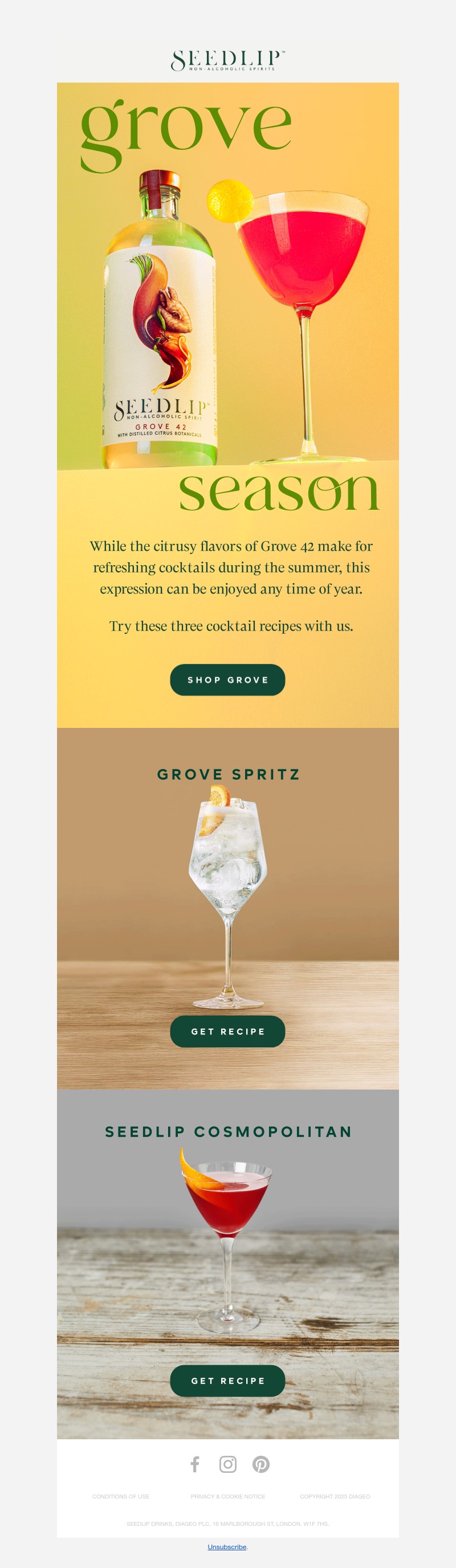The width and height of the screenshot is (456, 1568).
Task: Open Seedlip's Facebook page
Action: (195, 1464)
